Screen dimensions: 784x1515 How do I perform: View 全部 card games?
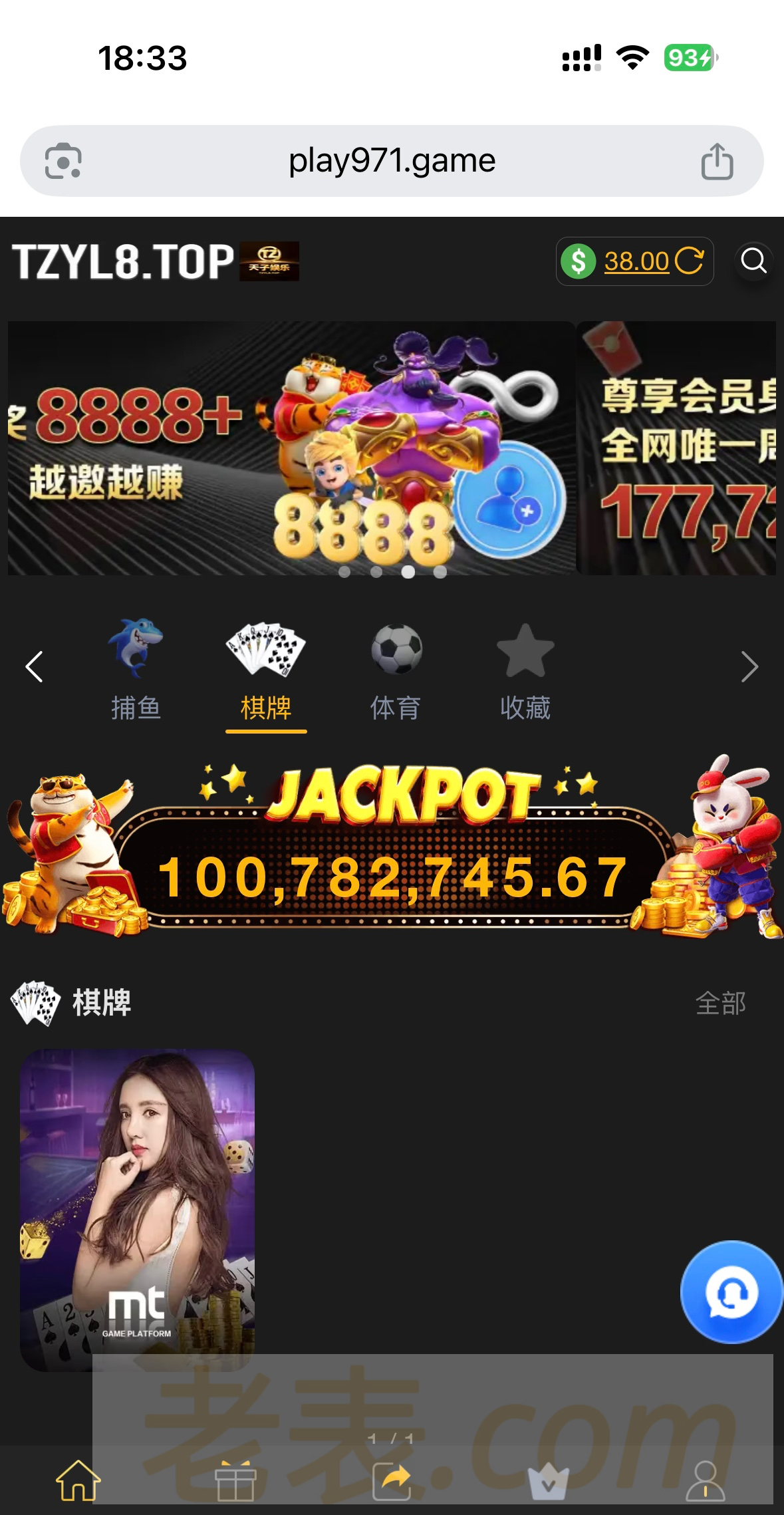coord(720,1003)
